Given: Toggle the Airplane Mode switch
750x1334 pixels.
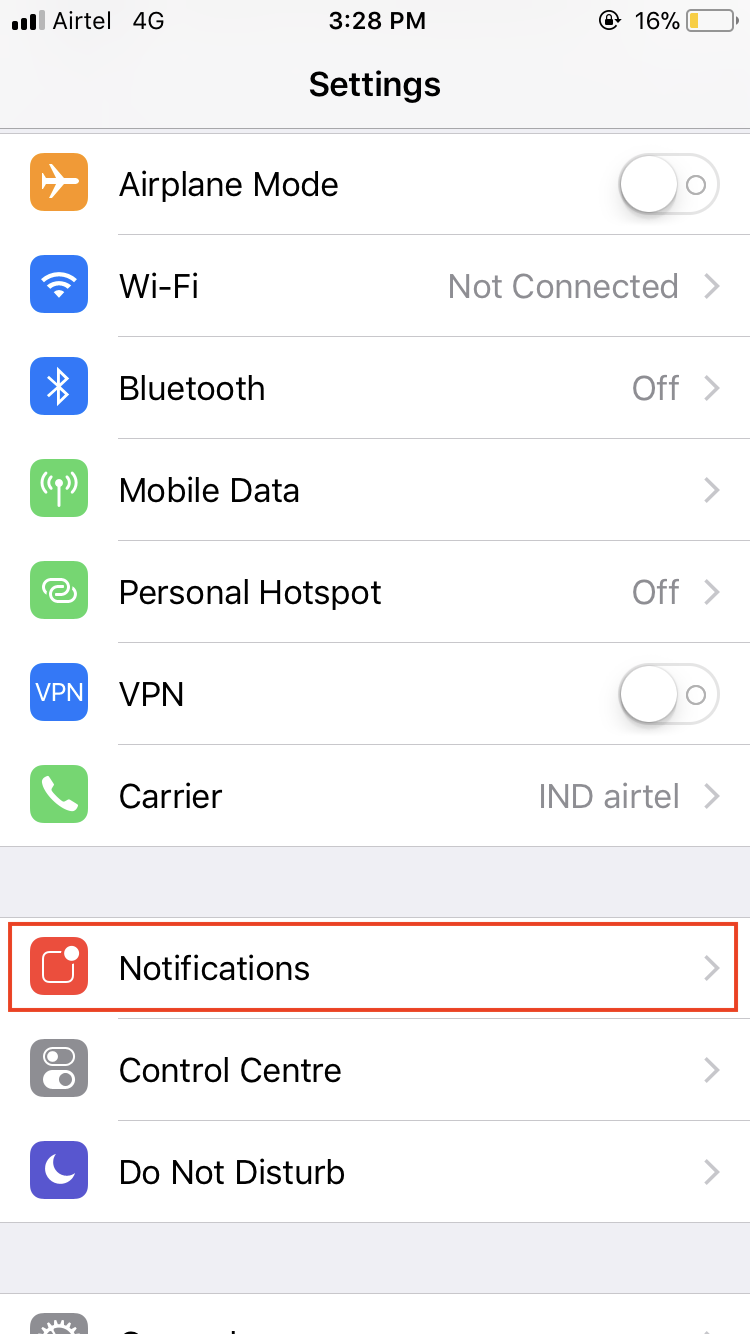Looking at the screenshot, I should tap(668, 185).
